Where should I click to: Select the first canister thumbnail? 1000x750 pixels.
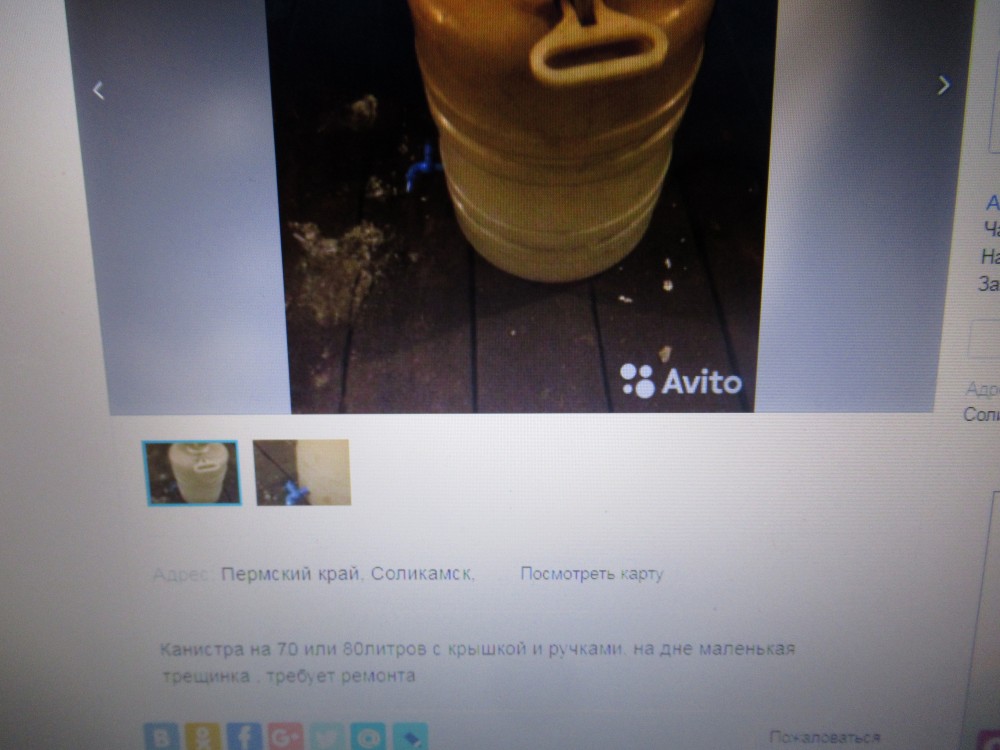(x=192, y=472)
